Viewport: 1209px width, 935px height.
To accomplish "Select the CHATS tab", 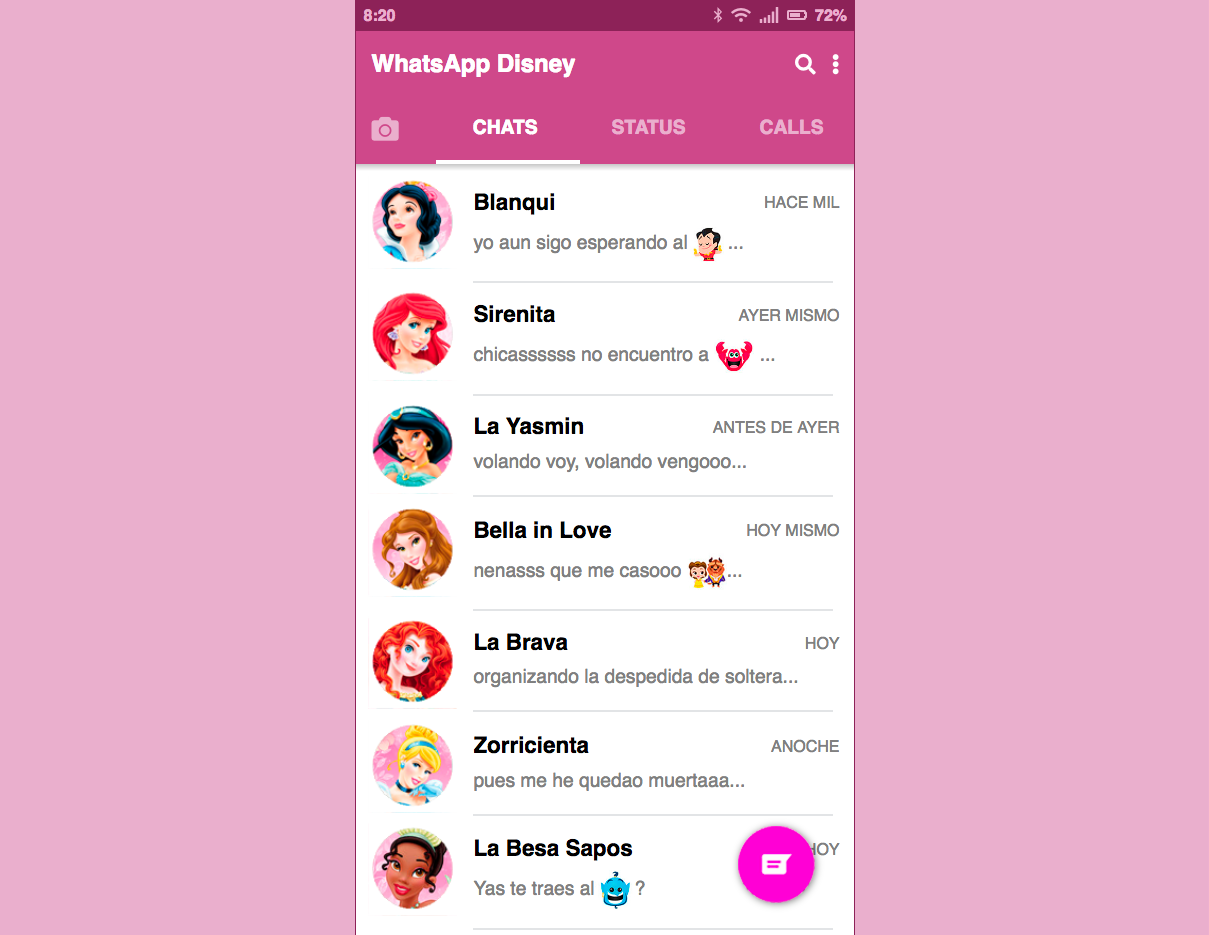I will pyautogui.click(x=505, y=127).
